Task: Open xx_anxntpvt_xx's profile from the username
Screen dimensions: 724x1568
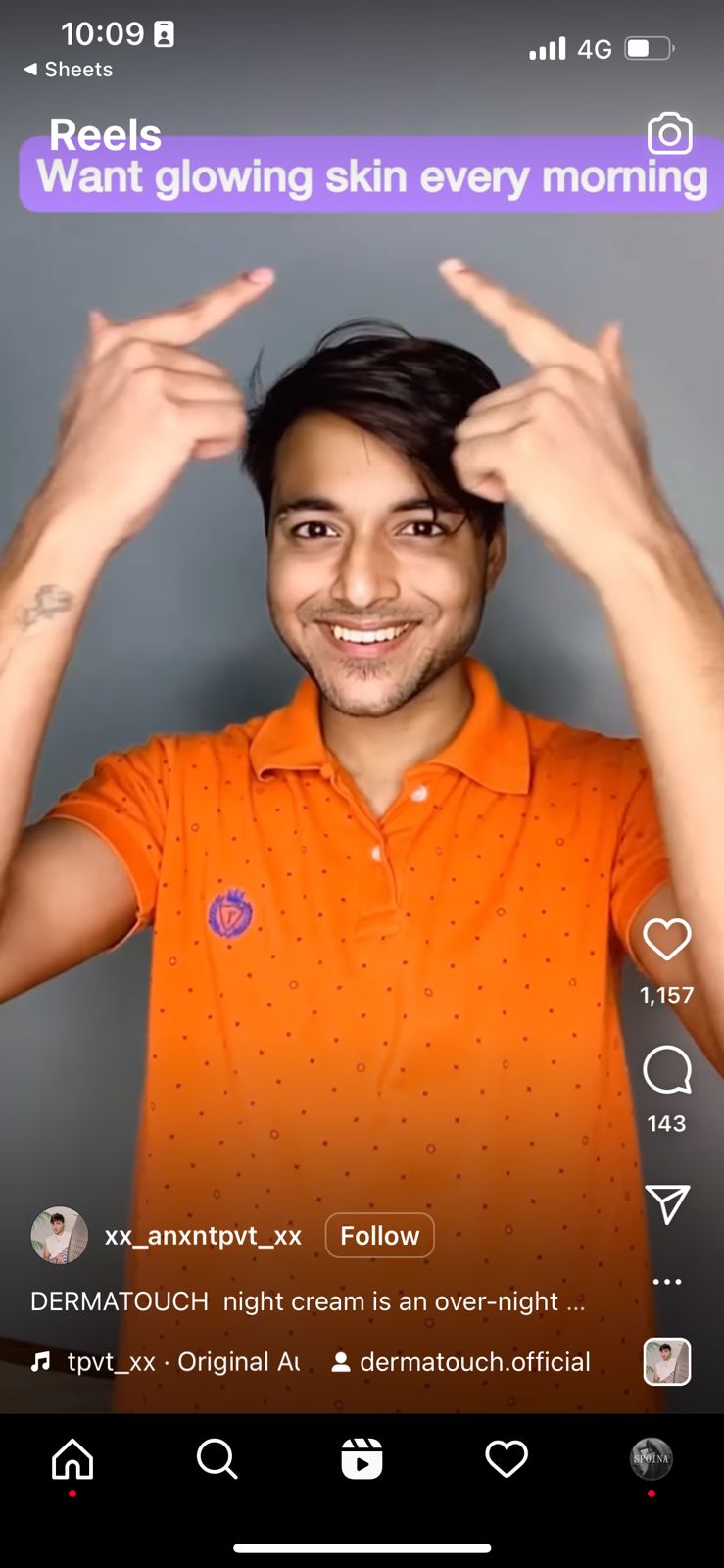Action: point(203,1236)
